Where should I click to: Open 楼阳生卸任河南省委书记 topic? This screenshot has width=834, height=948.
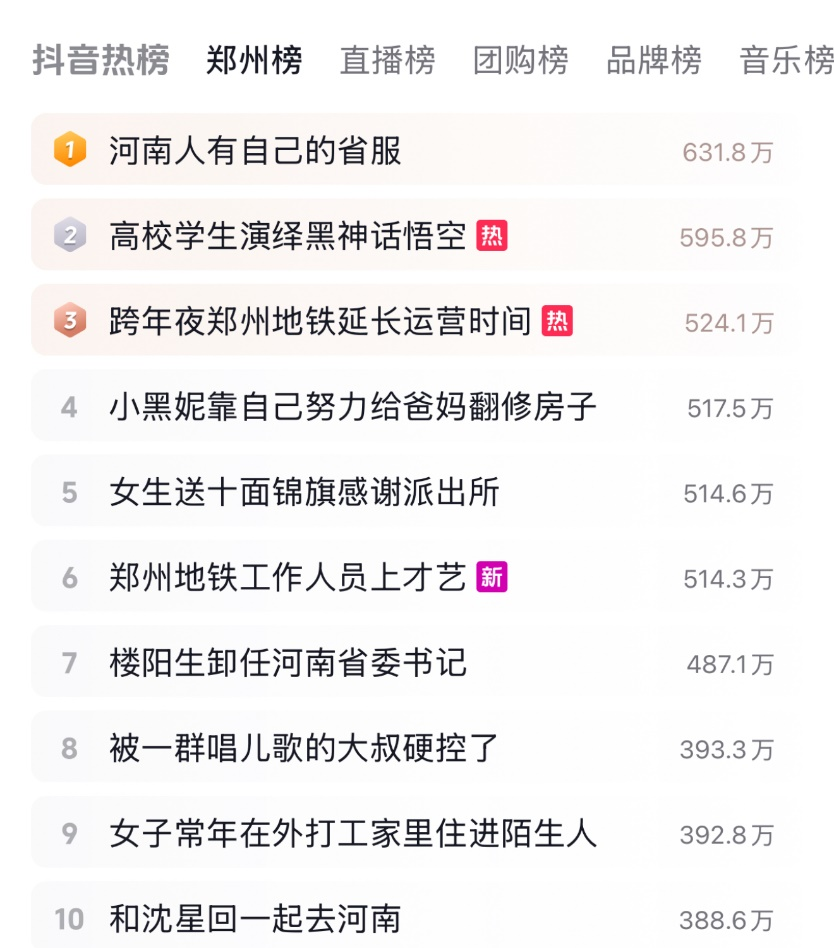pyautogui.click(x=288, y=663)
